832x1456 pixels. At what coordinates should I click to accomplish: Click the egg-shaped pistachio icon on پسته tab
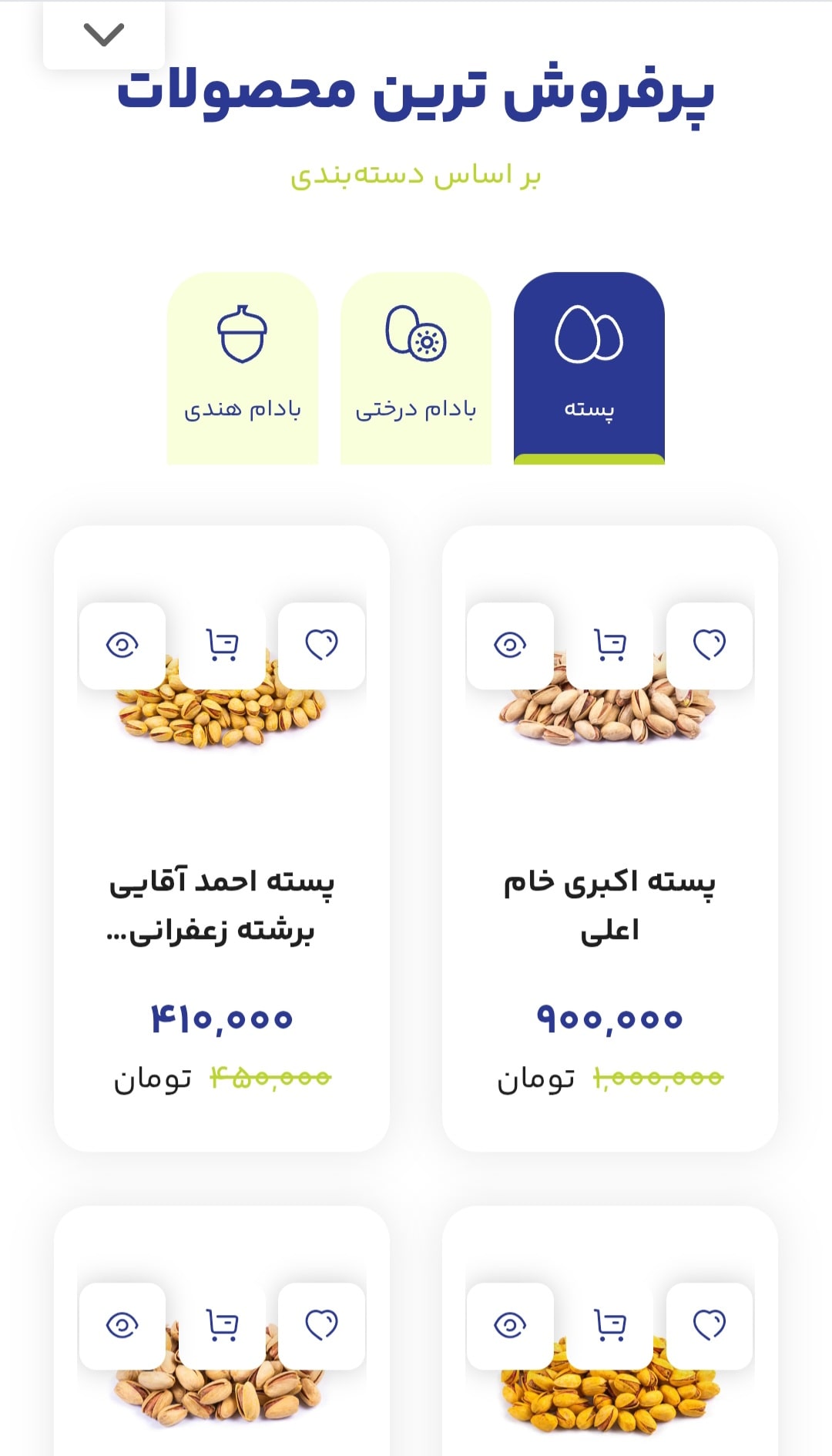[589, 333]
